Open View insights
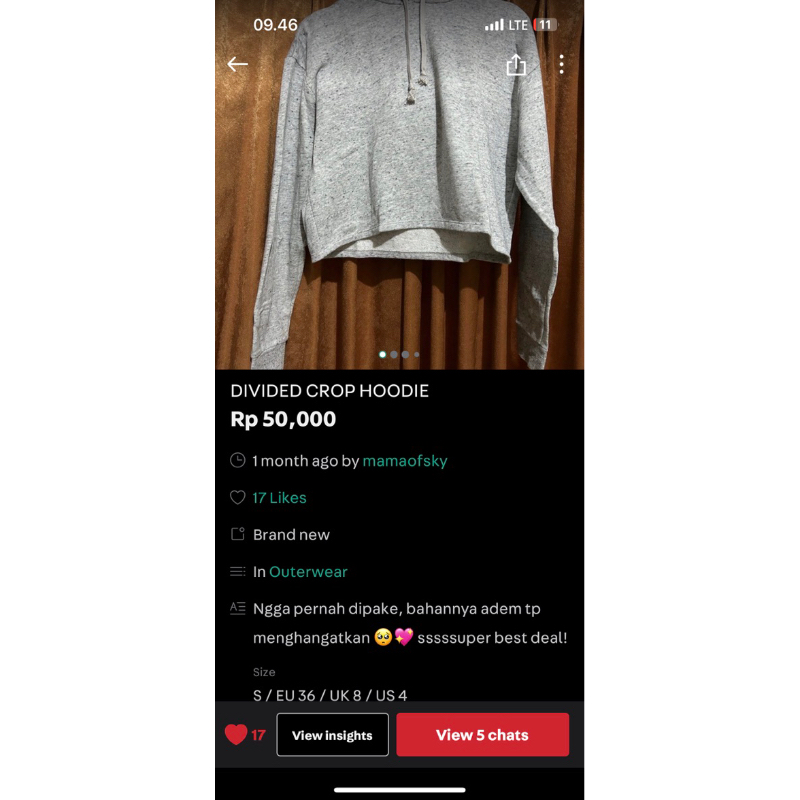 pos(332,735)
